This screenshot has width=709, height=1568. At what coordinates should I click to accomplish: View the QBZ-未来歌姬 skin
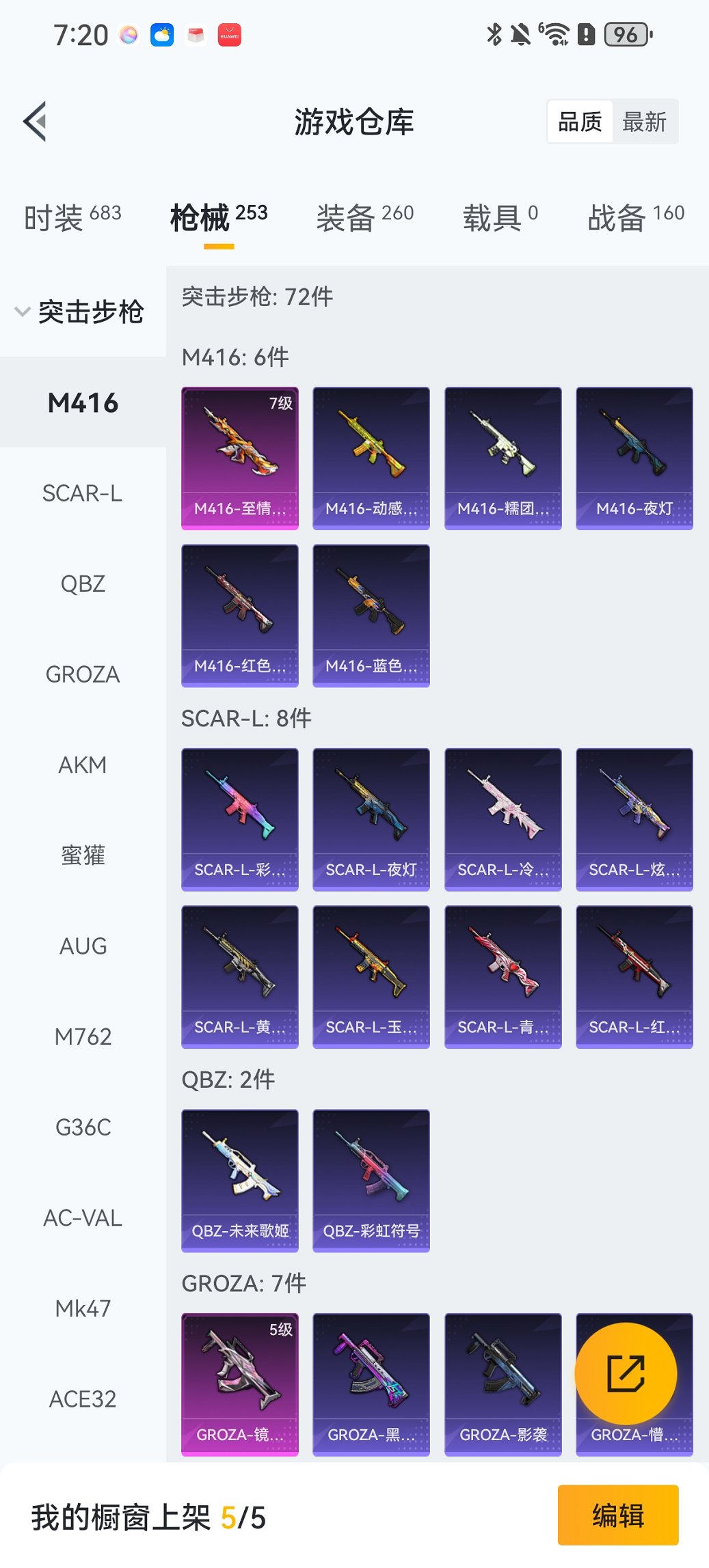[240, 1181]
